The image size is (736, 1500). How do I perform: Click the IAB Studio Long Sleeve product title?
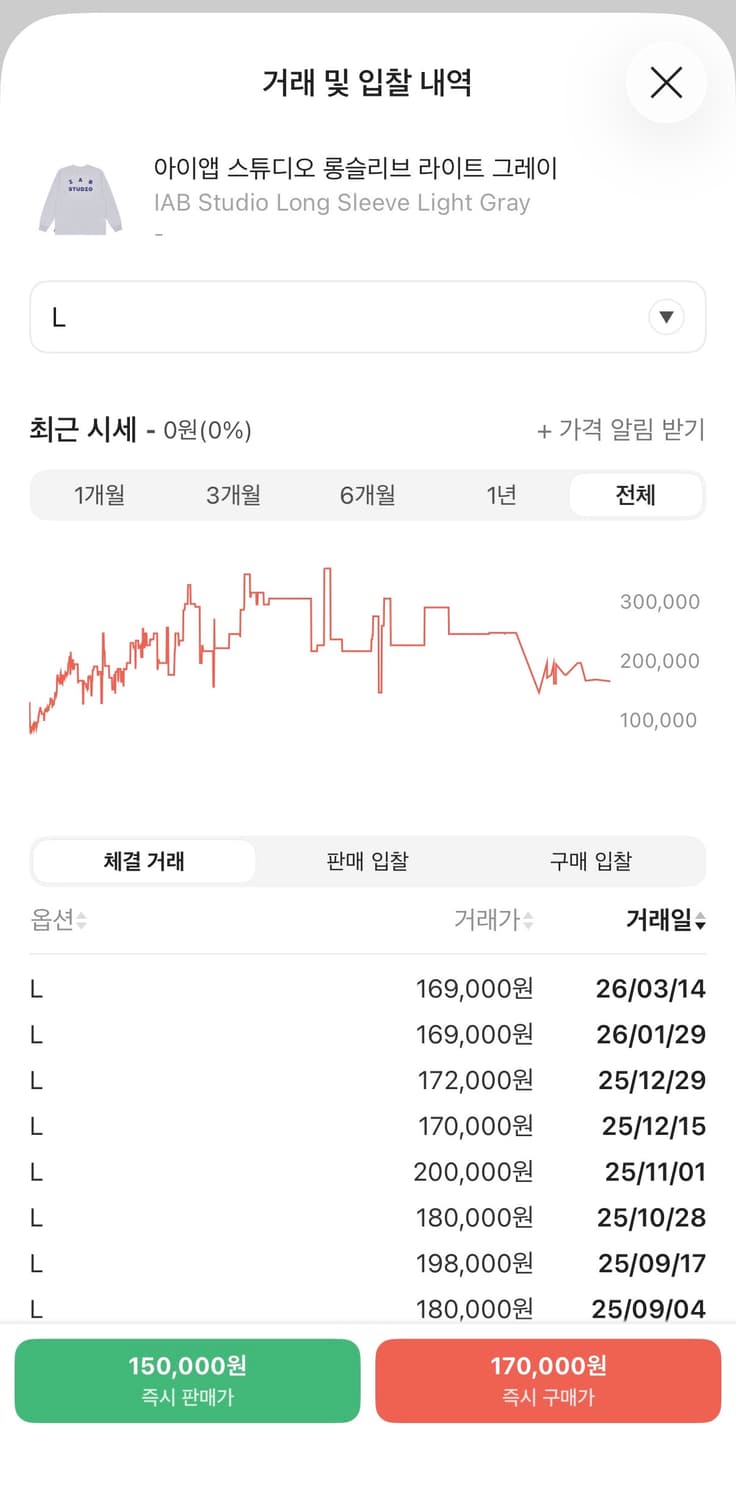[340, 203]
